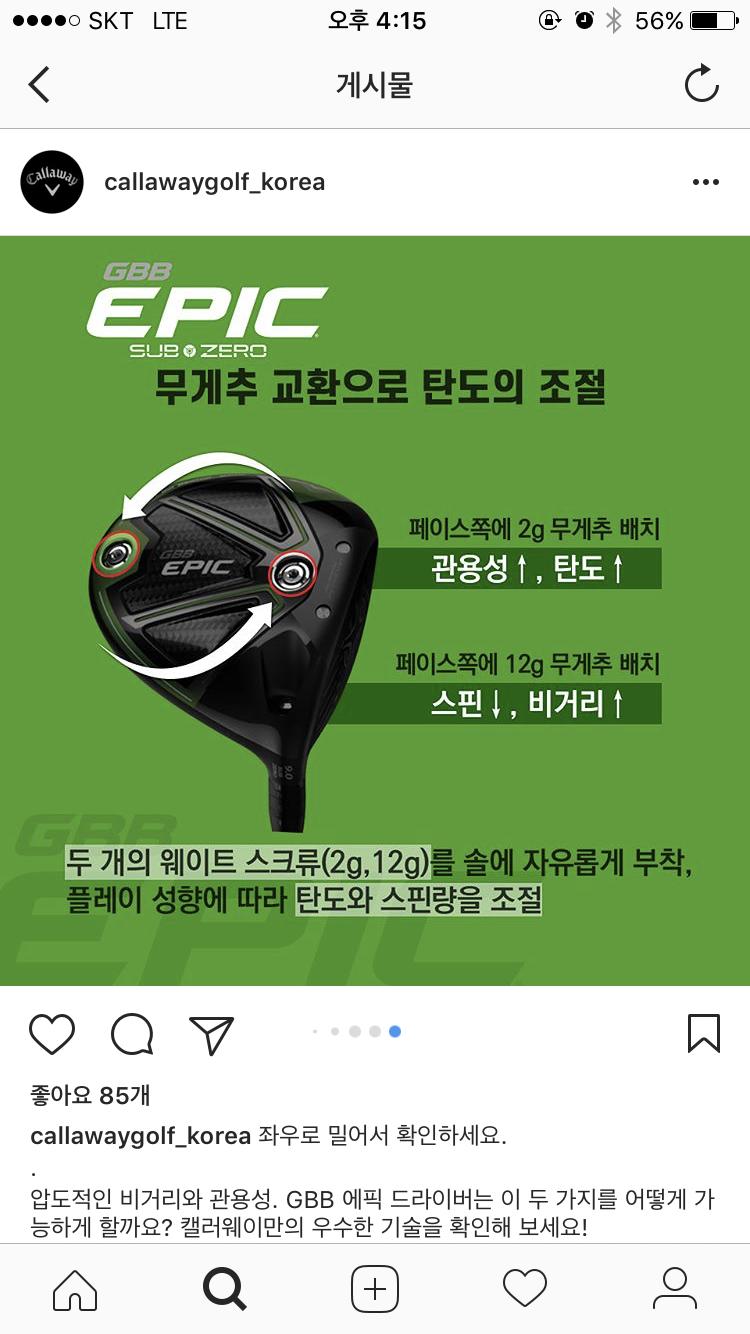Go to the Profile tab
Viewport: 750px width, 1334px height.
pyautogui.click(x=675, y=1288)
